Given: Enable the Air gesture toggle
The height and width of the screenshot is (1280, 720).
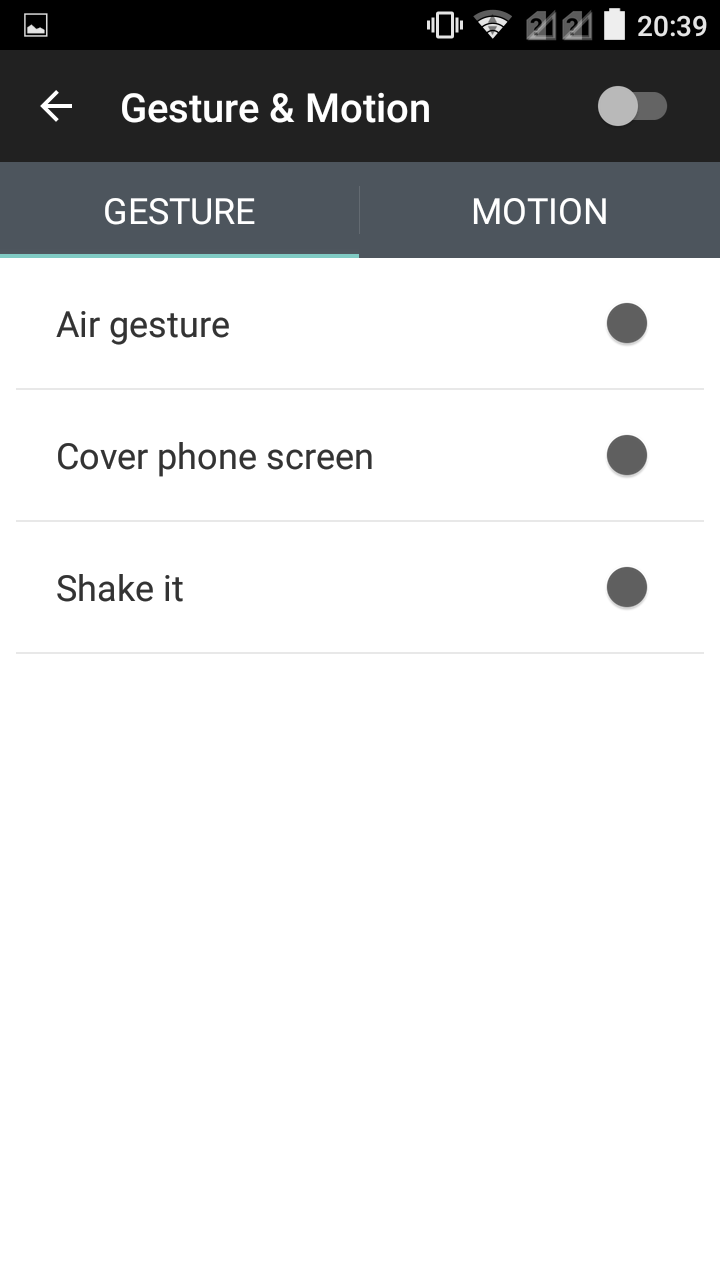Looking at the screenshot, I should (627, 324).
